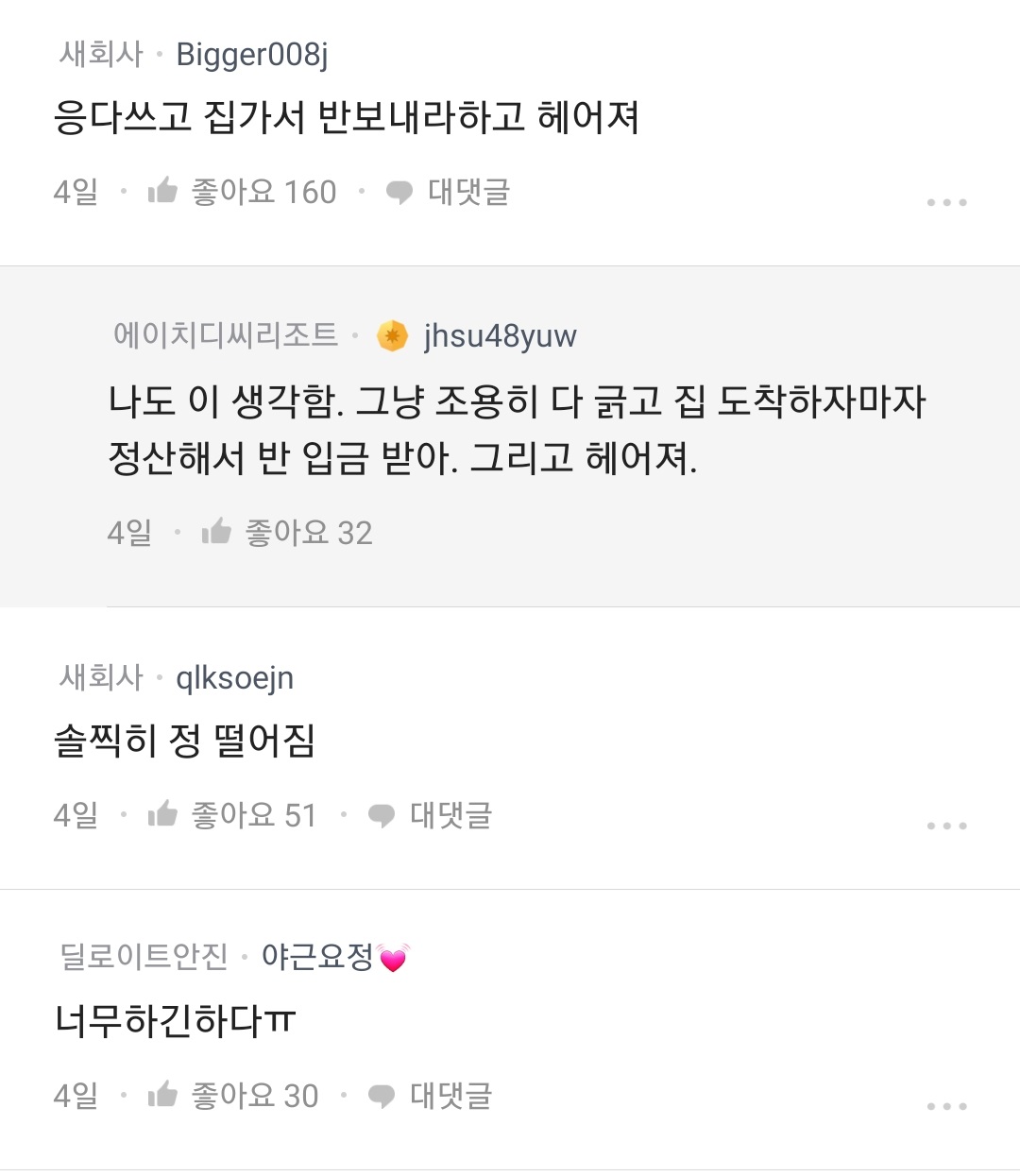Like Bigger008j's comment
The width and height of the screenshot is (1020, 1176).
pos(162,192)
